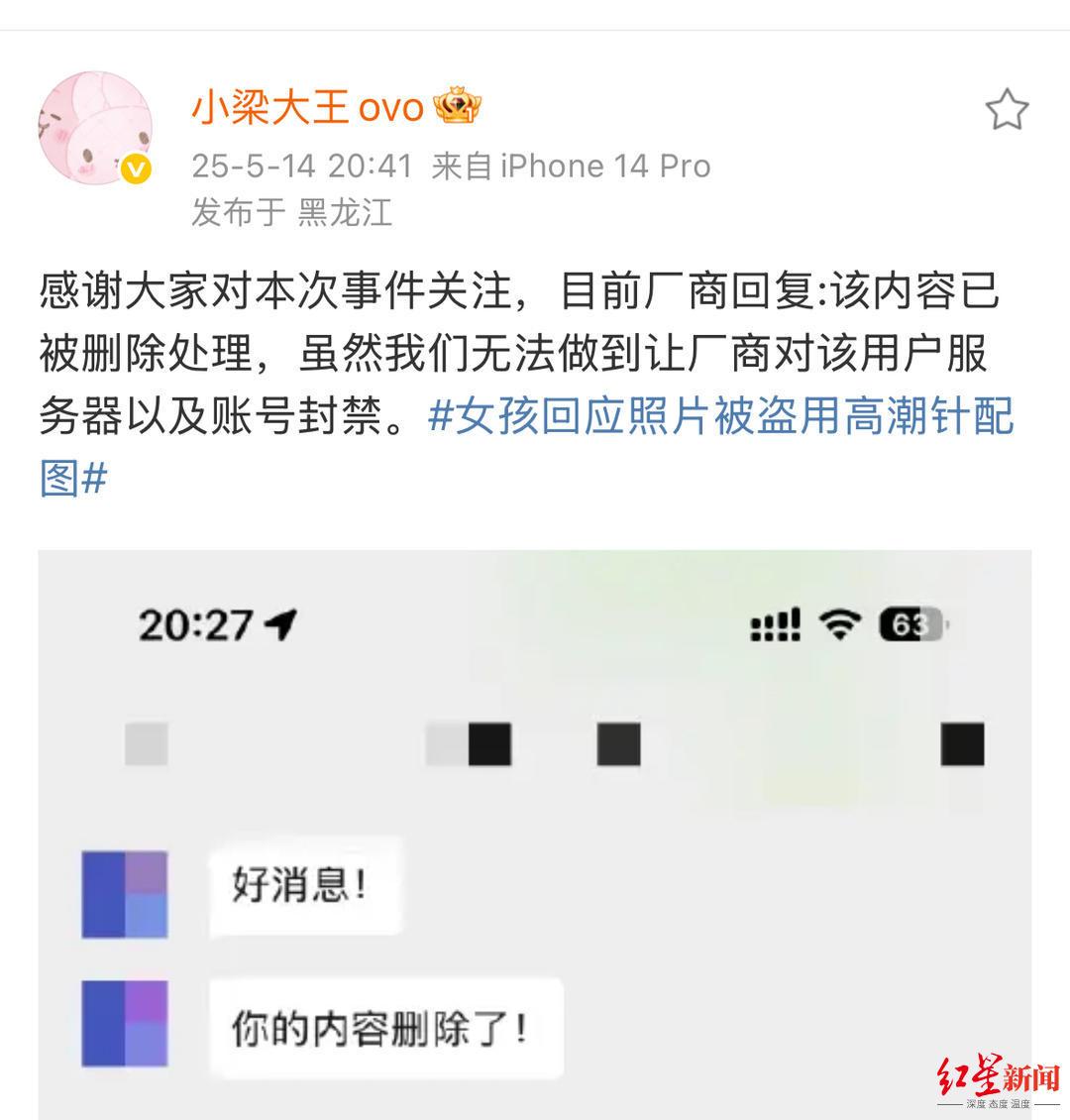Favorite this post with the star icon

pyautogui.click(x=1006, y=110)
